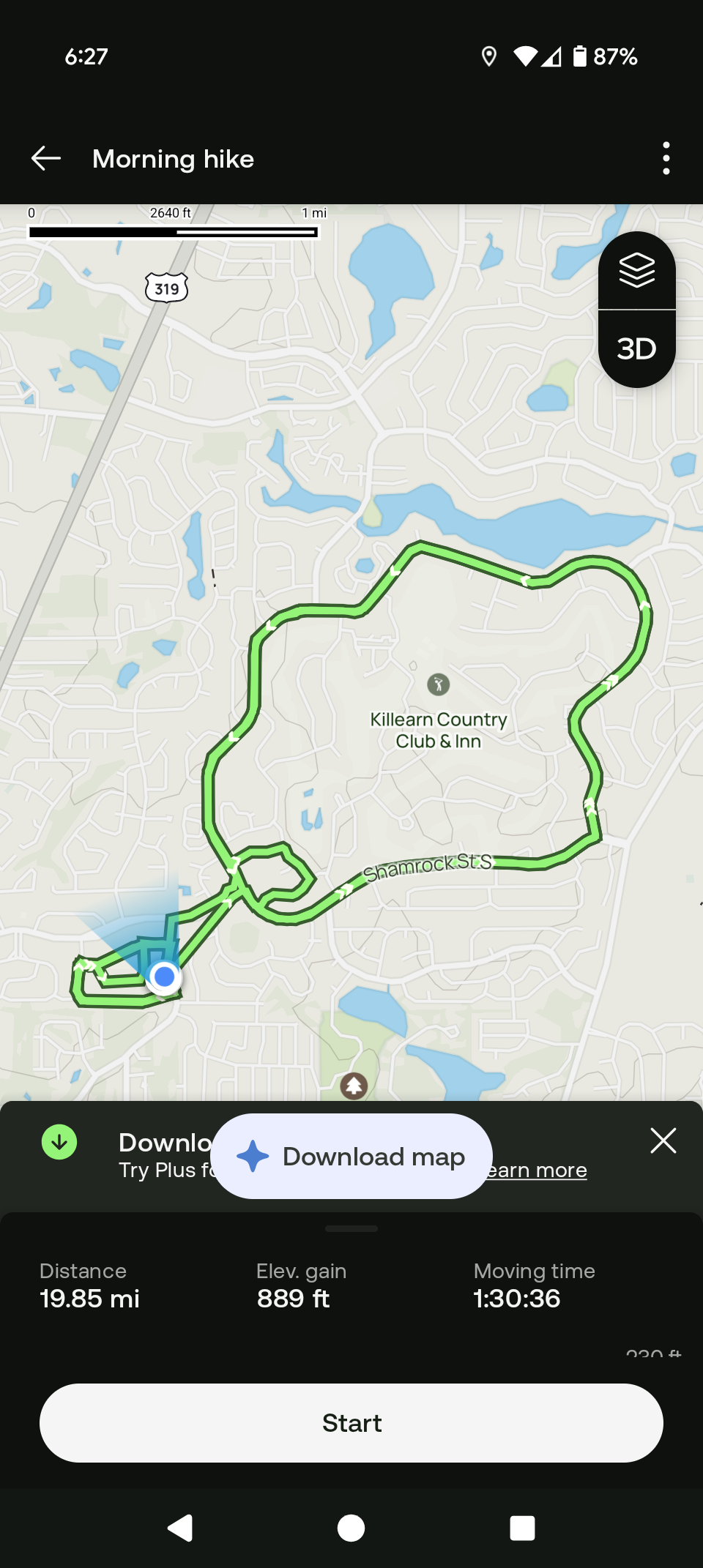
Task: Tap the Download map button
Action: [351, 1157]
